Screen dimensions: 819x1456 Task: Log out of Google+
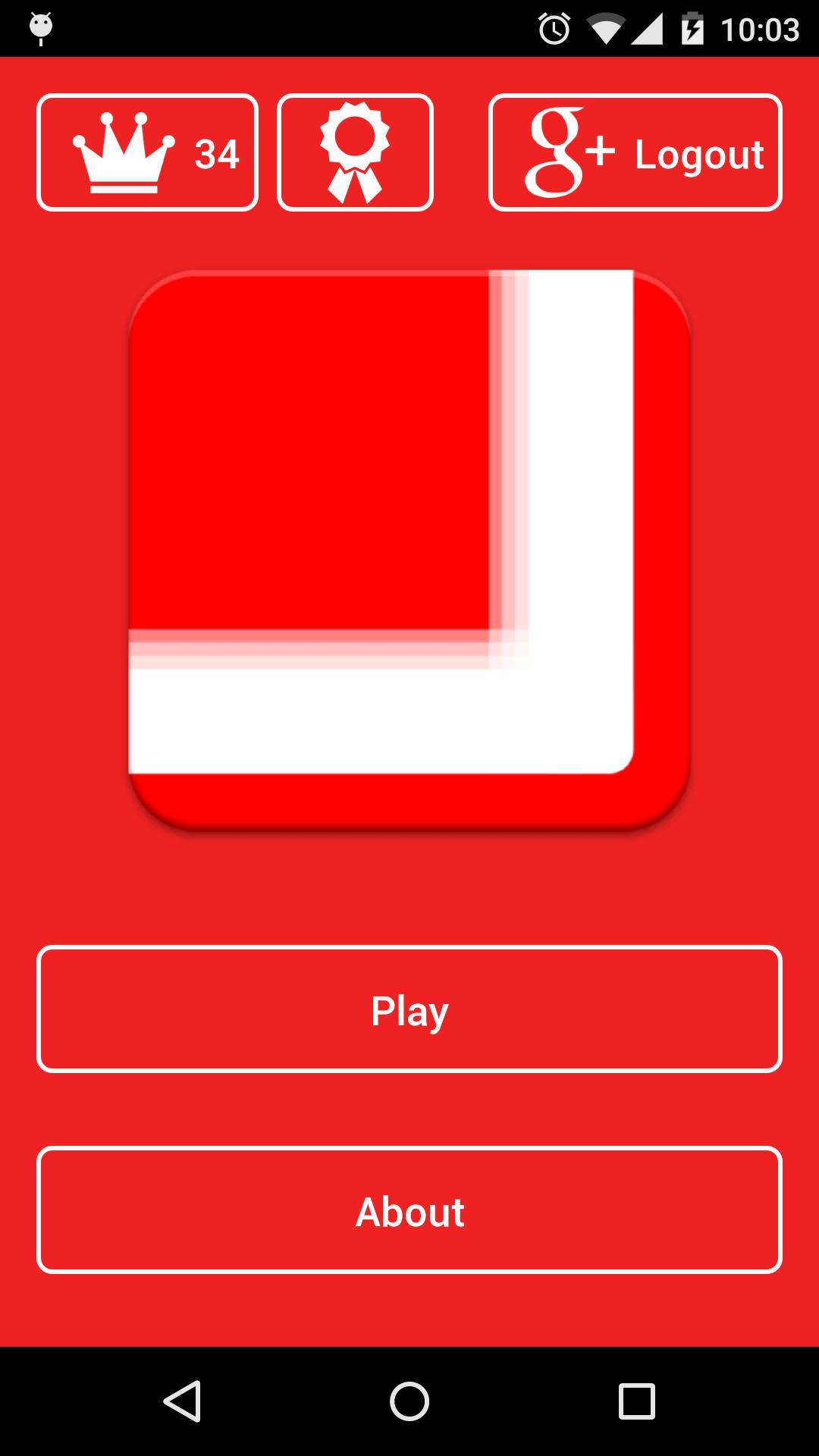tap(635, 152)
